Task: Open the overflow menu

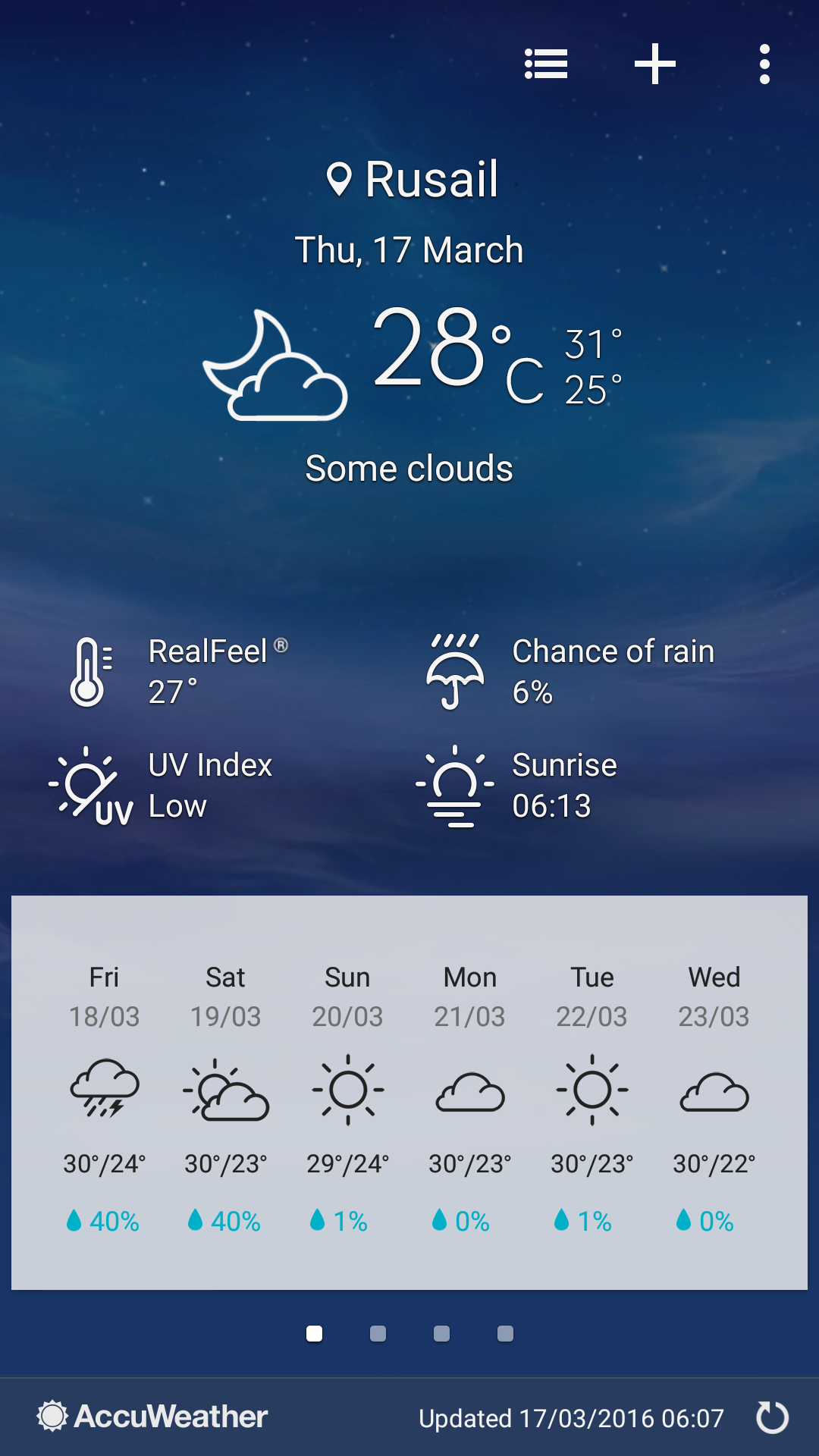Action: [x=764, y=64]
